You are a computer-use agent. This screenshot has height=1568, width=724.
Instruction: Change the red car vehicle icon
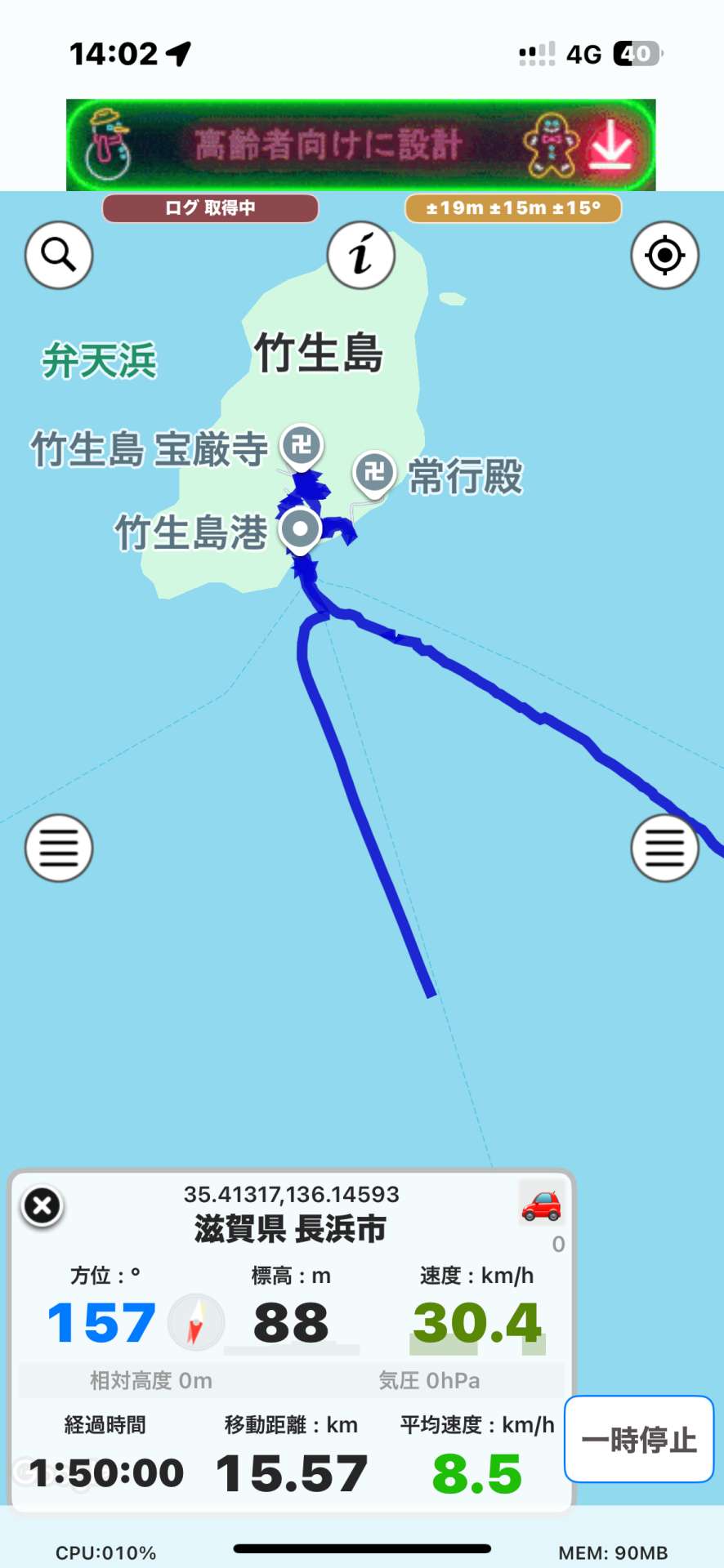[x=541, y=1205]
